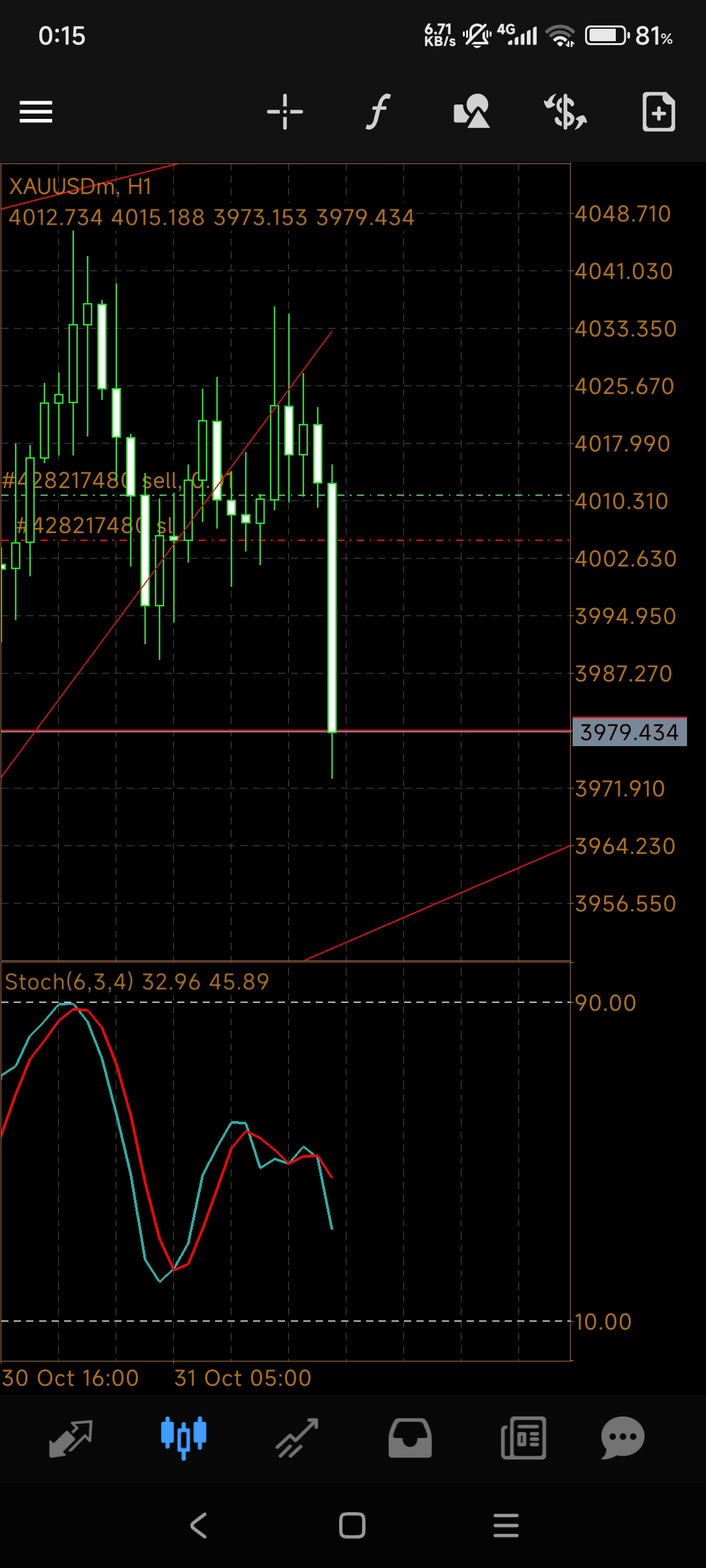Switch to the History tab

coord(410,1438)
